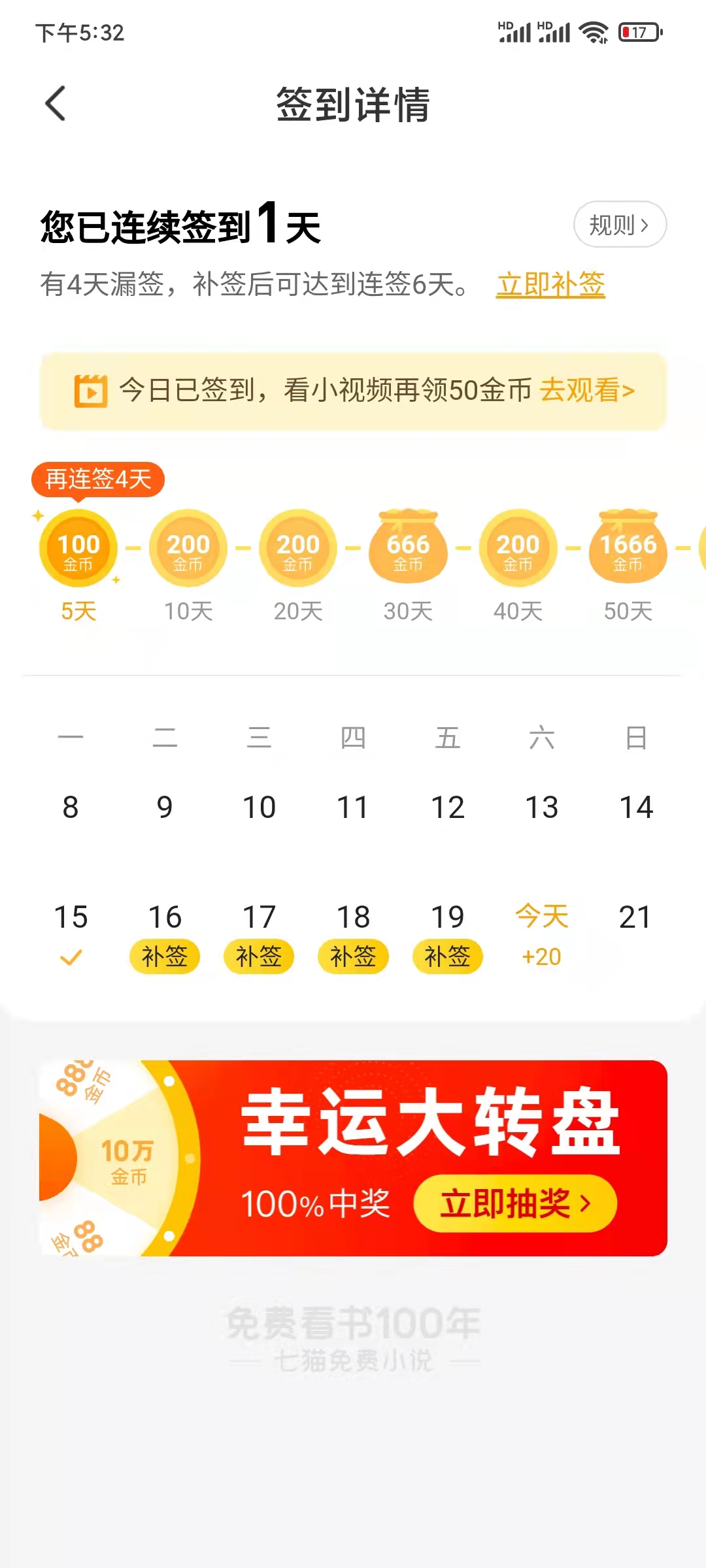The image size is (706, 1568).
Task: Select the 补签 badge under date 19
Action: coord(447,956)
